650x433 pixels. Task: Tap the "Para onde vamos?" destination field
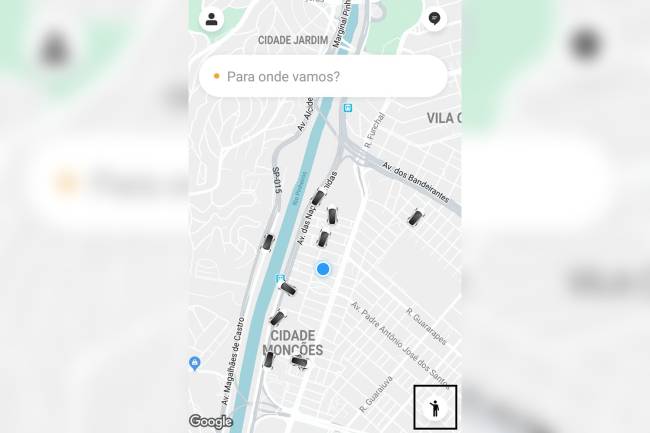pos(323,76)
